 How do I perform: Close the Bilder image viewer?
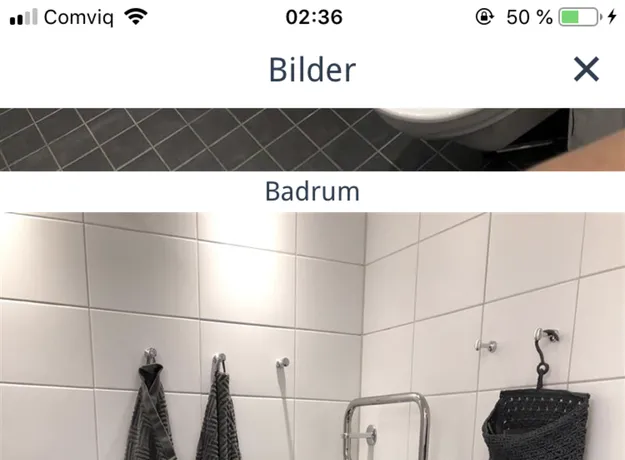586,69
